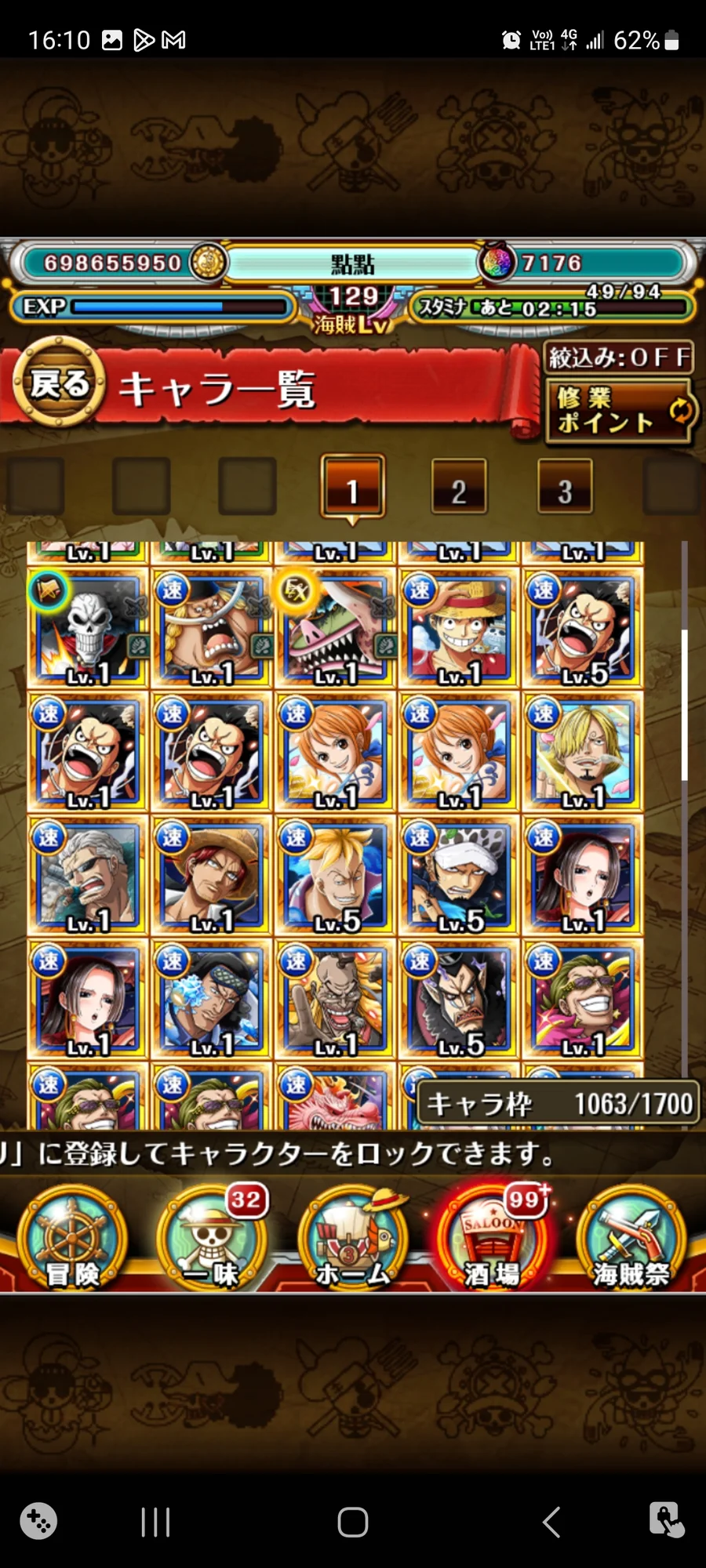706x1568 pixels.
Task: Select Marco Lv.5 character card
Action: [336, 876]
